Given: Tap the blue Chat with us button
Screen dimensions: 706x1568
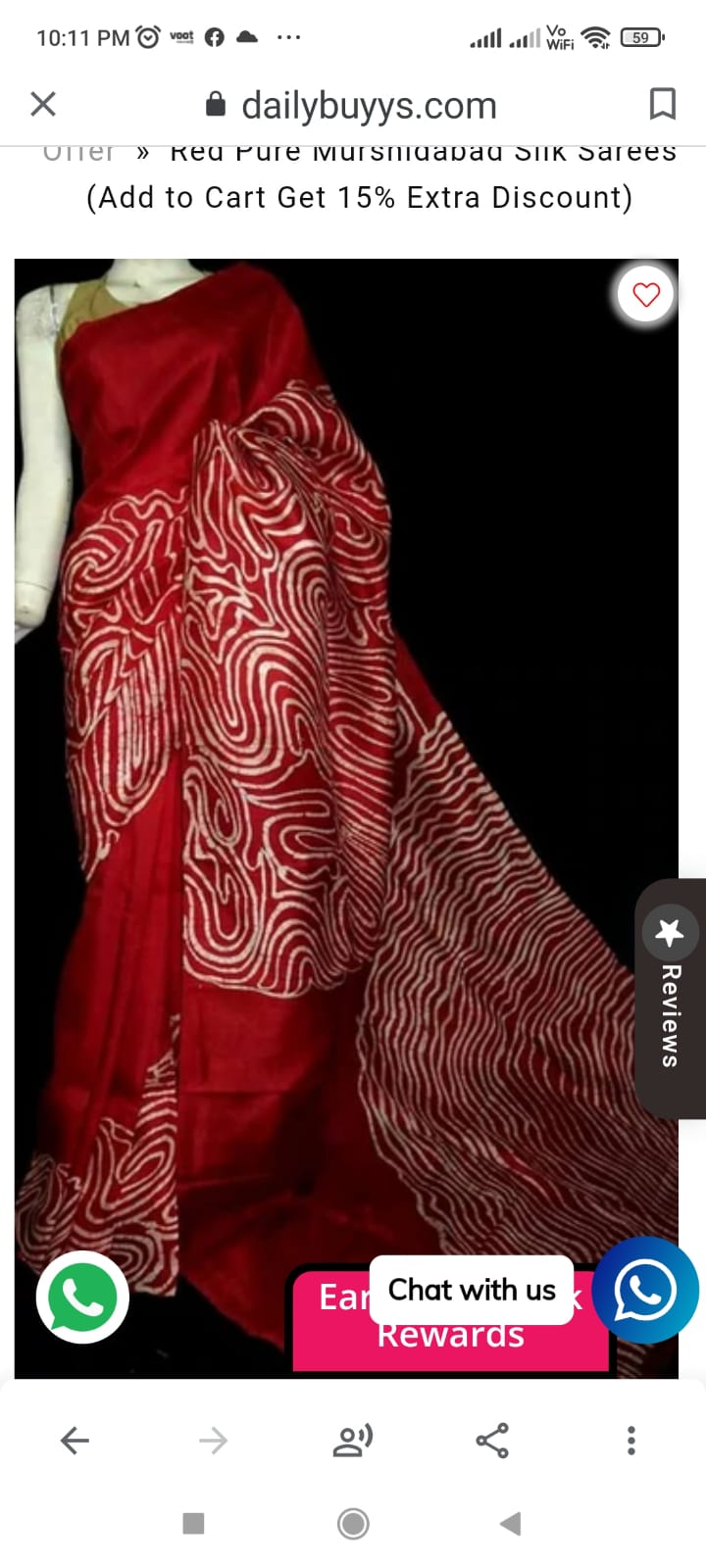Looking at the screenshot, I should pos(645,1291).
